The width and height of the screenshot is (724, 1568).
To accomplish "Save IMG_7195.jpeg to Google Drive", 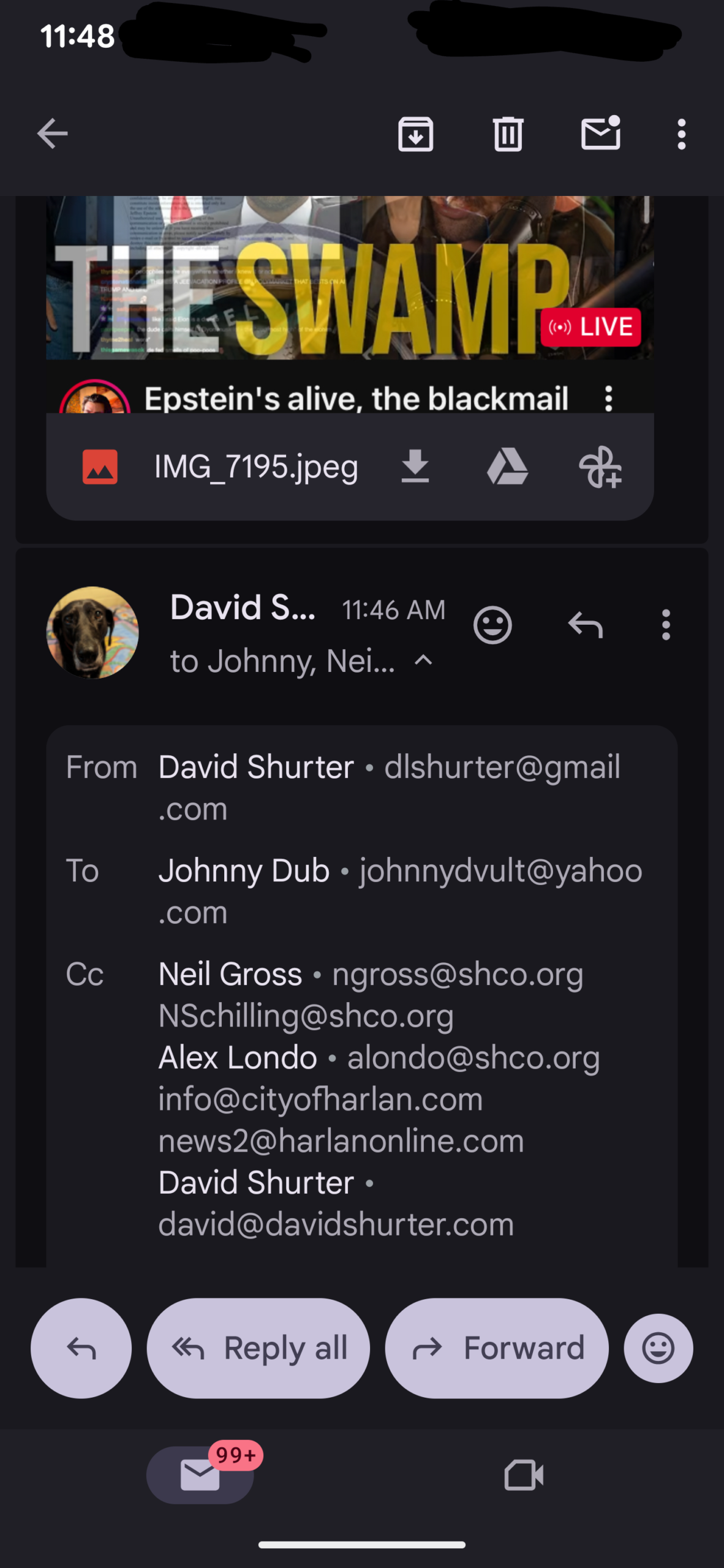I will coord(507,467).
